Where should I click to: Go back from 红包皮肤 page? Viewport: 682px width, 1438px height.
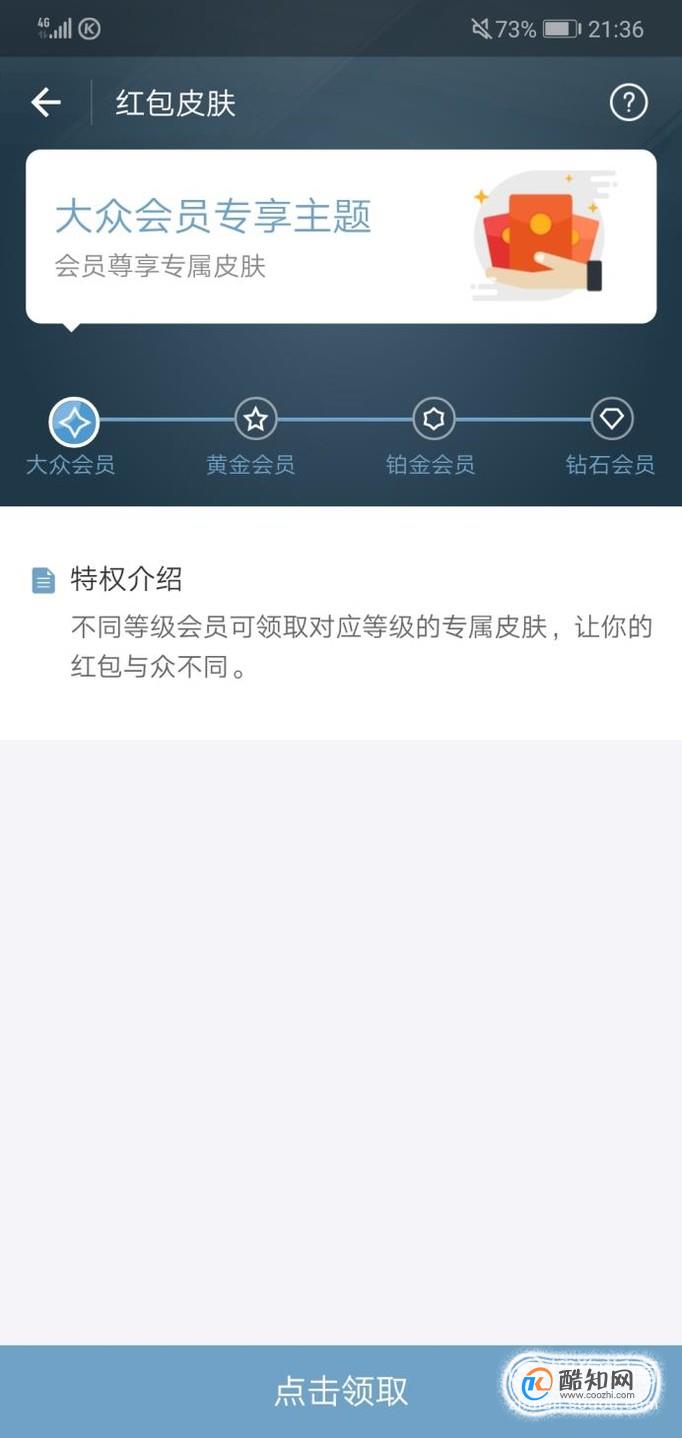pyautogui.click(x=46, y=102)
